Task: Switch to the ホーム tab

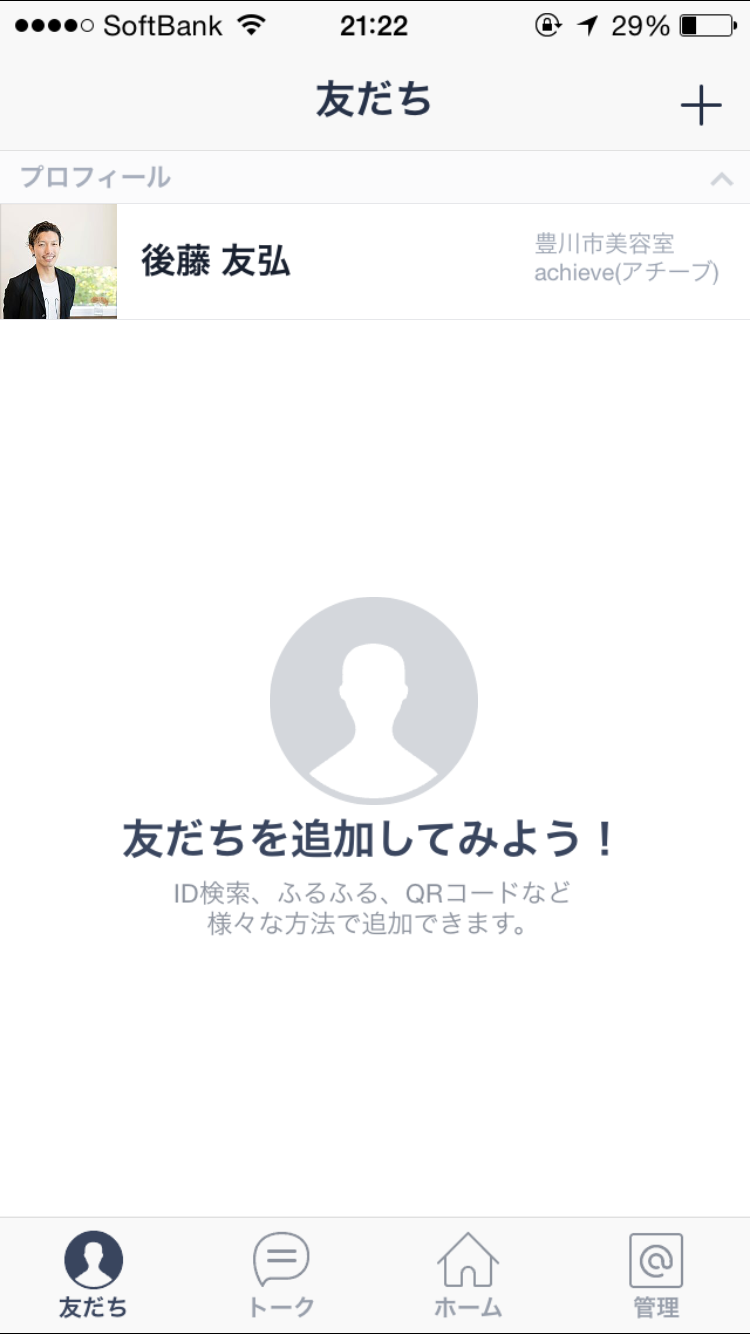Action: coord(468,1274)
